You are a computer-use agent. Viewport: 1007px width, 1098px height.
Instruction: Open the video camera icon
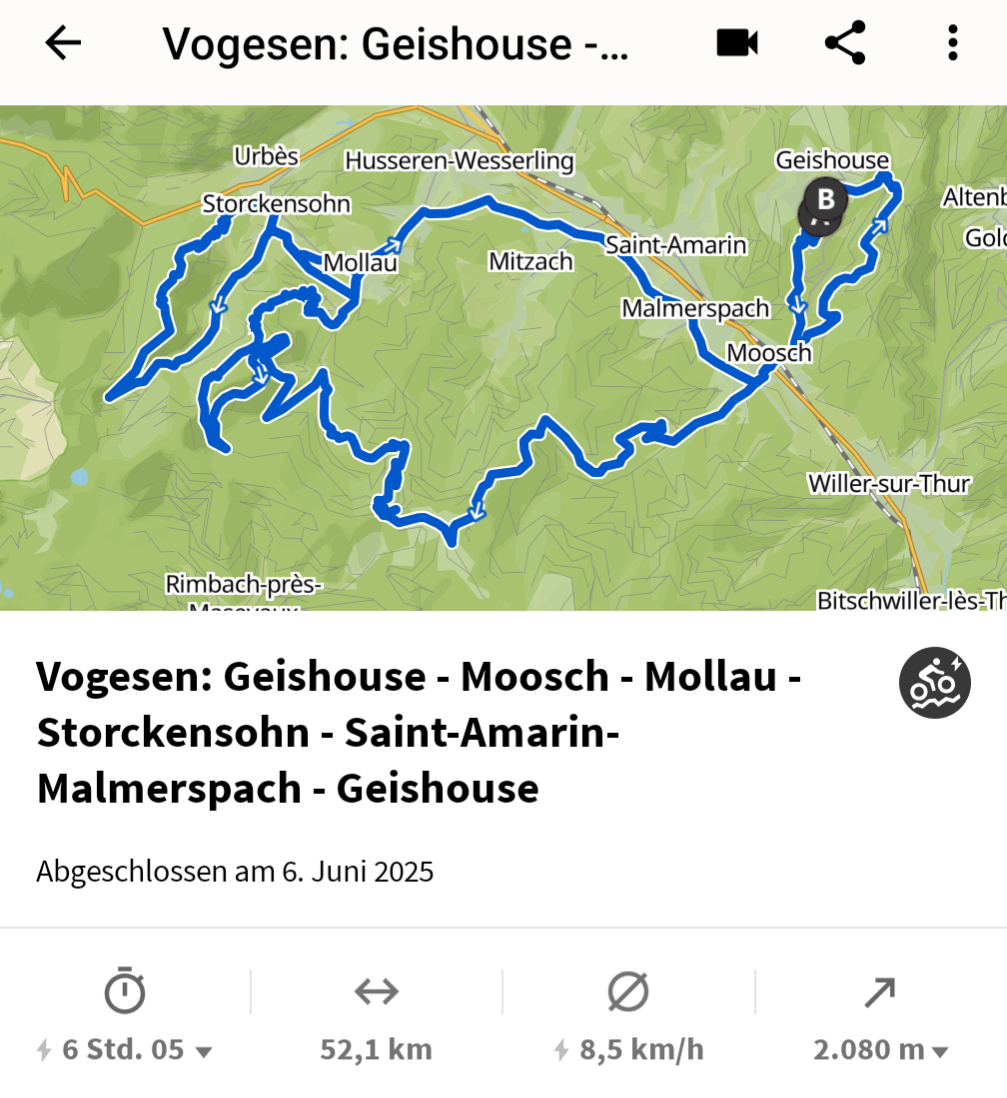coord(737,43)
